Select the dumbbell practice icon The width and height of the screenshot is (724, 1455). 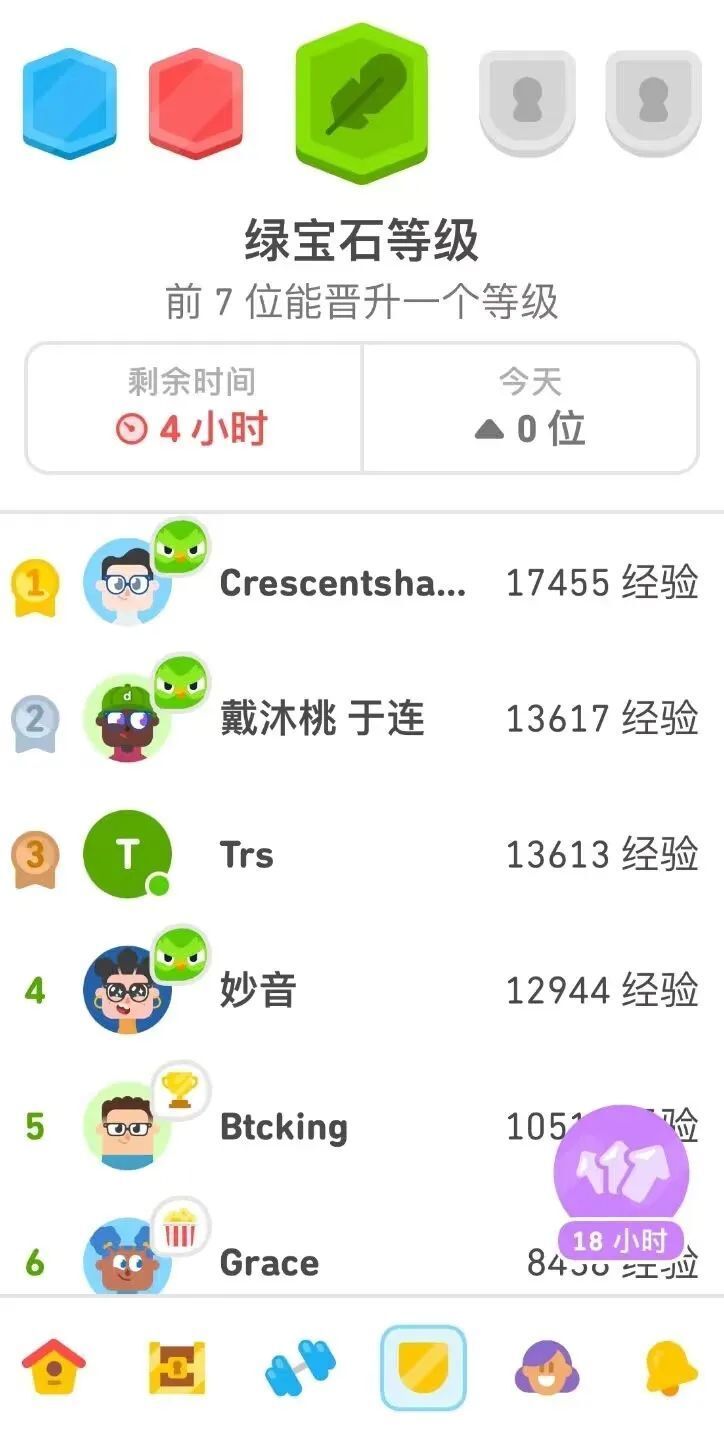point(302,1370)
